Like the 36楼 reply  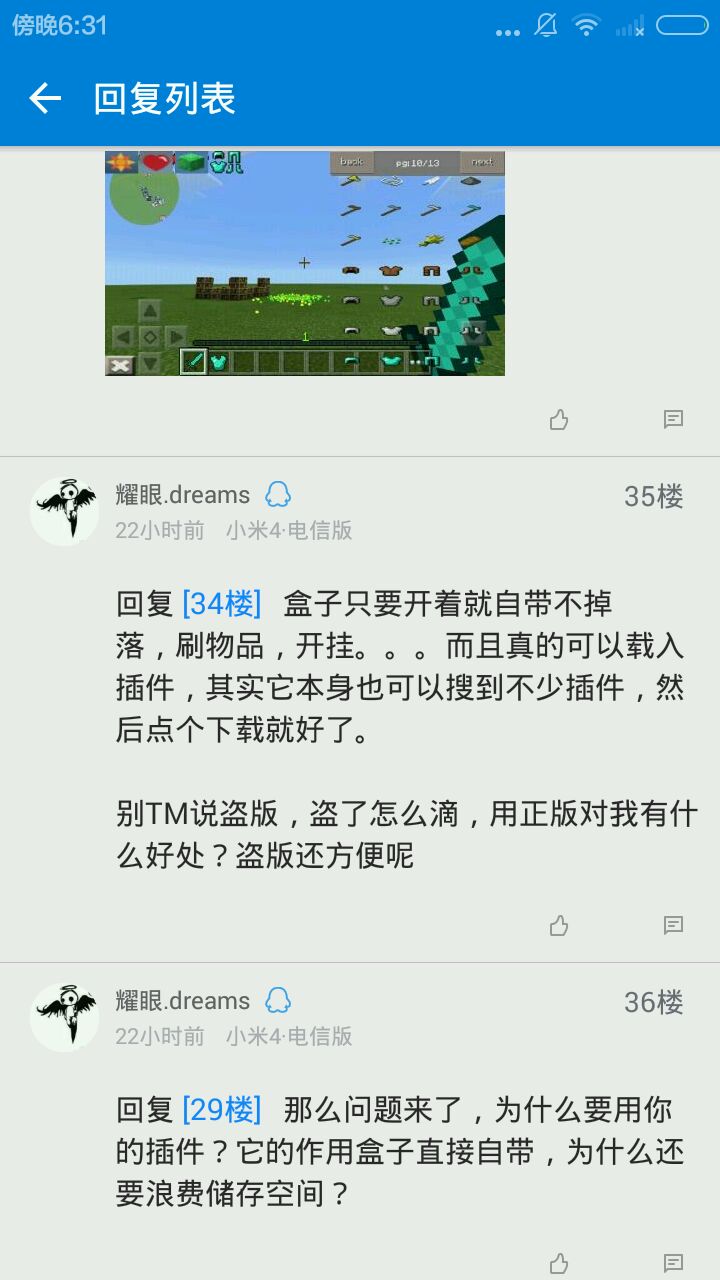pyautogui.click(x=559, y=1264)
